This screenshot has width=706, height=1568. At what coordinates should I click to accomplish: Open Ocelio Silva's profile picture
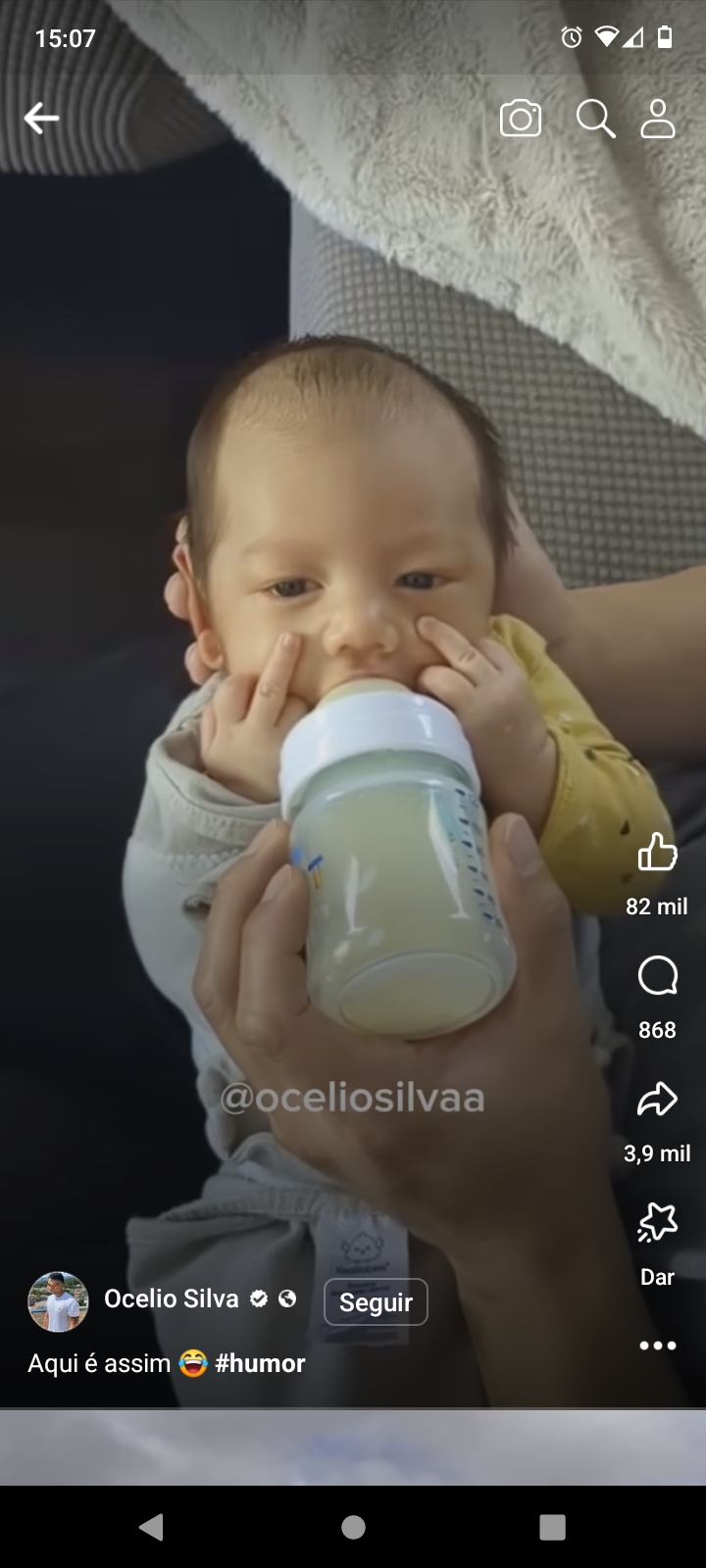(x=58, y=1301)
